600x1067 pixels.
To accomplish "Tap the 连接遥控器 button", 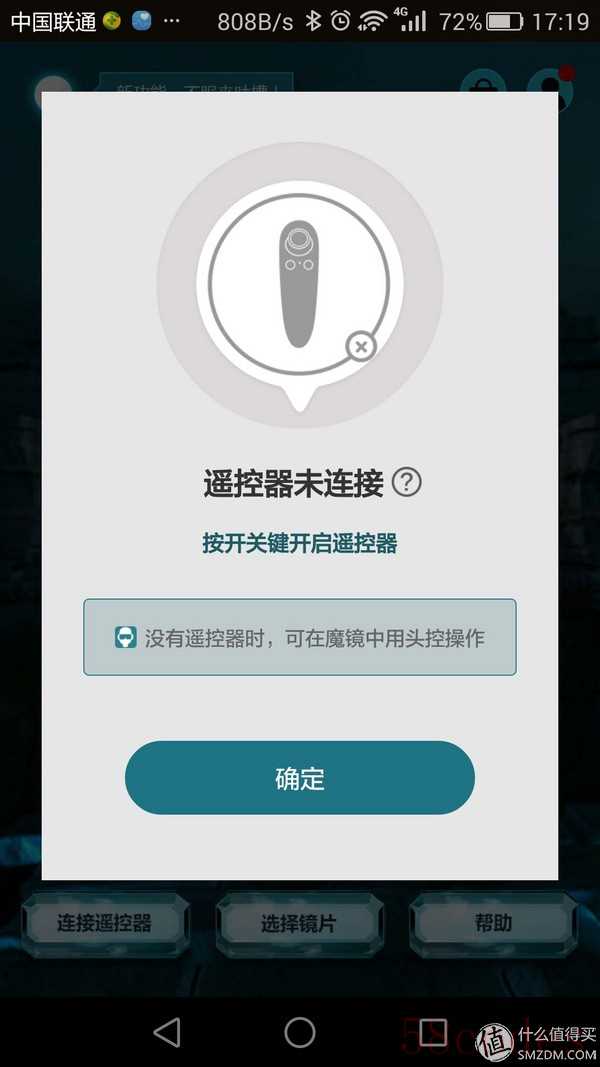I will pos(104,923).
